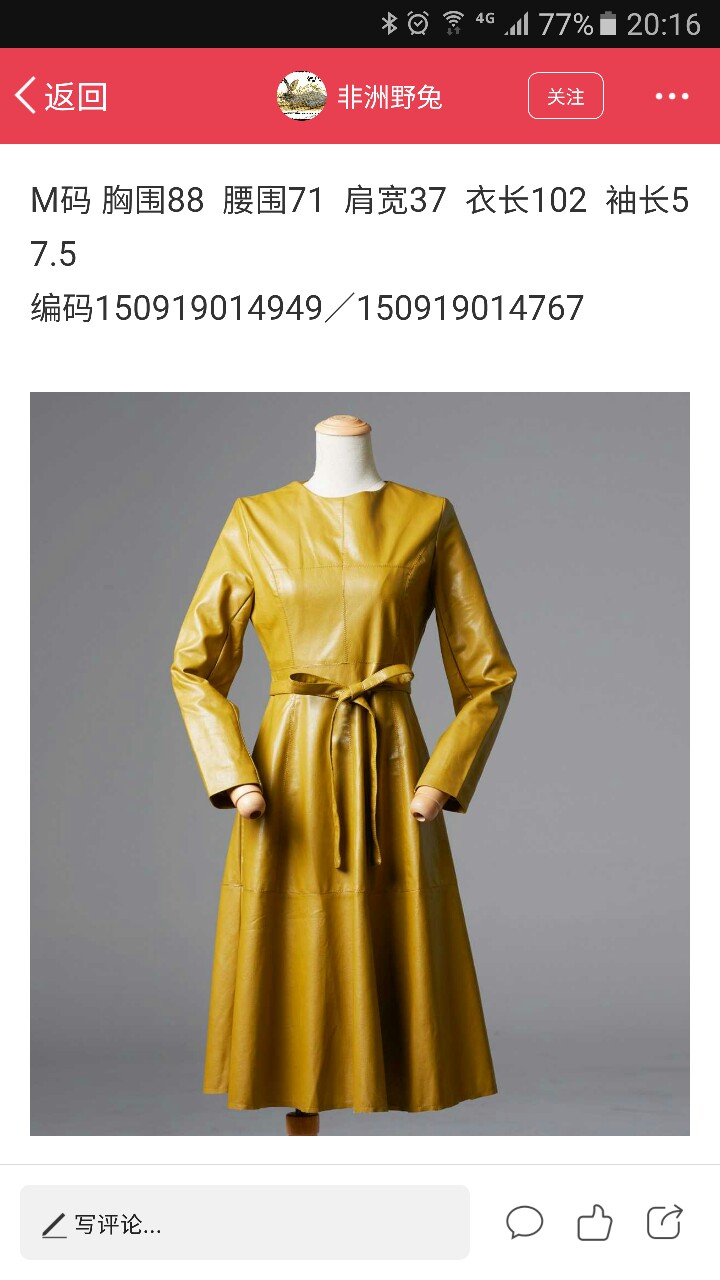Tap the 写评论 comment field
The image size is (720, 1280).
click(x=245, y=1222)
